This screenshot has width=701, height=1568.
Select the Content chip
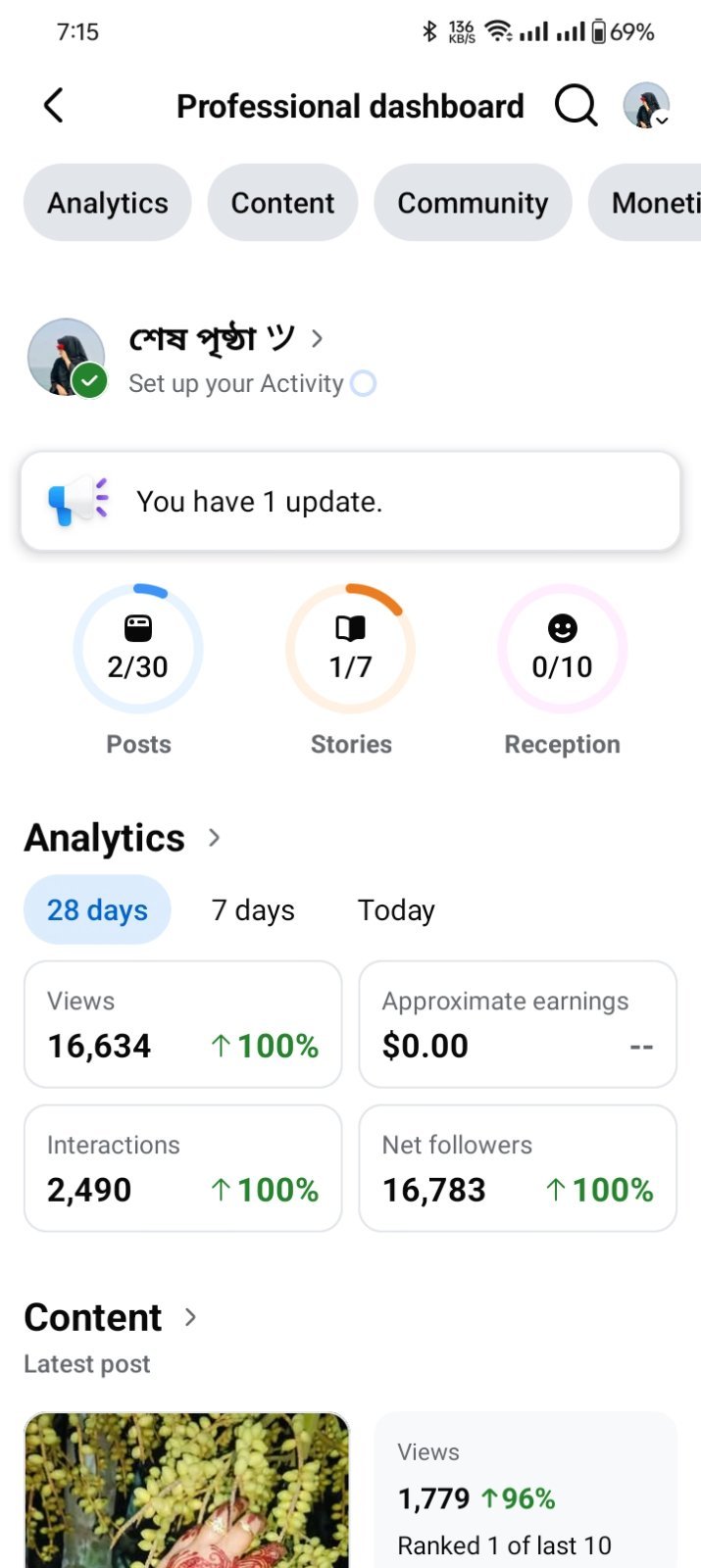click(282, 203)
